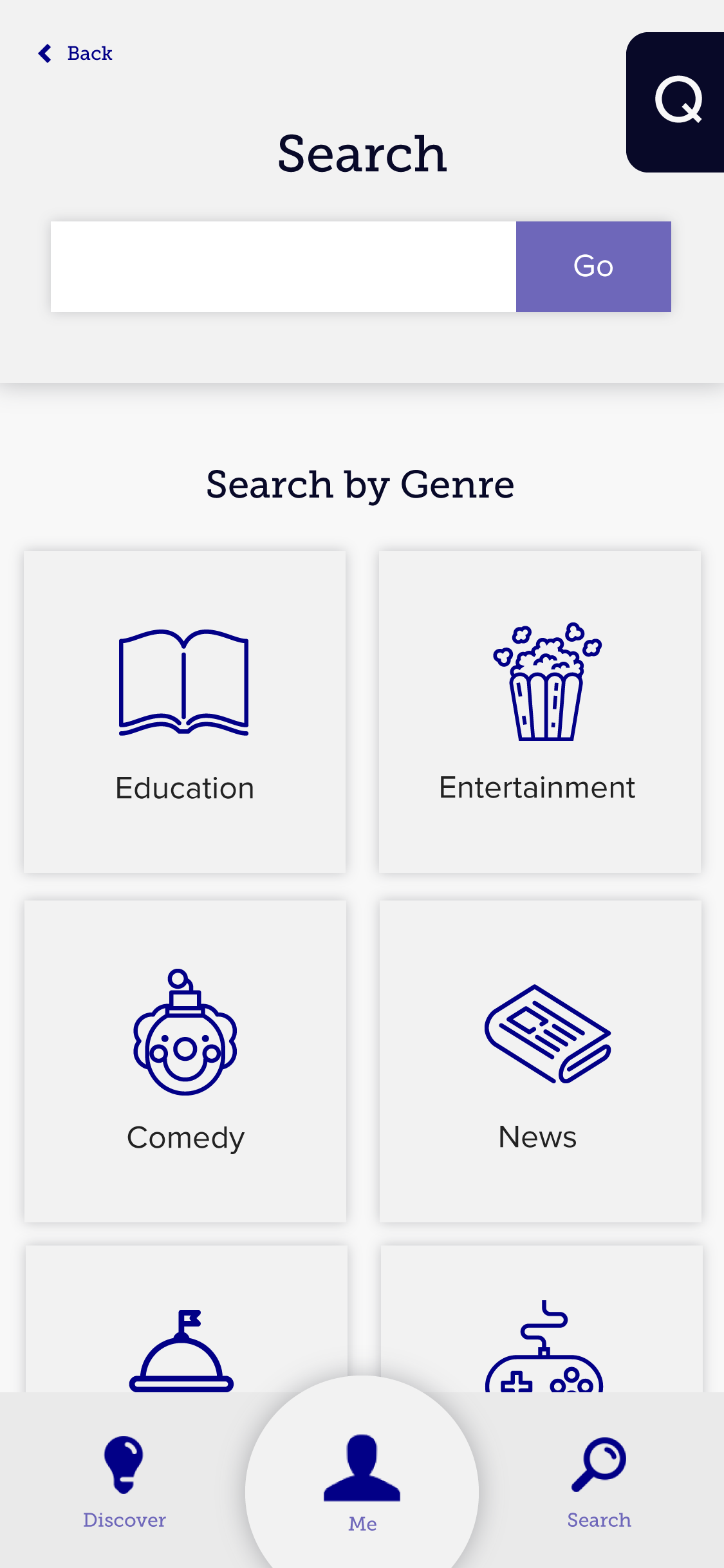Select the Comedy genre
Image resolution: width=724 pixels, height=1568 pixels.
click(185, 1061)
